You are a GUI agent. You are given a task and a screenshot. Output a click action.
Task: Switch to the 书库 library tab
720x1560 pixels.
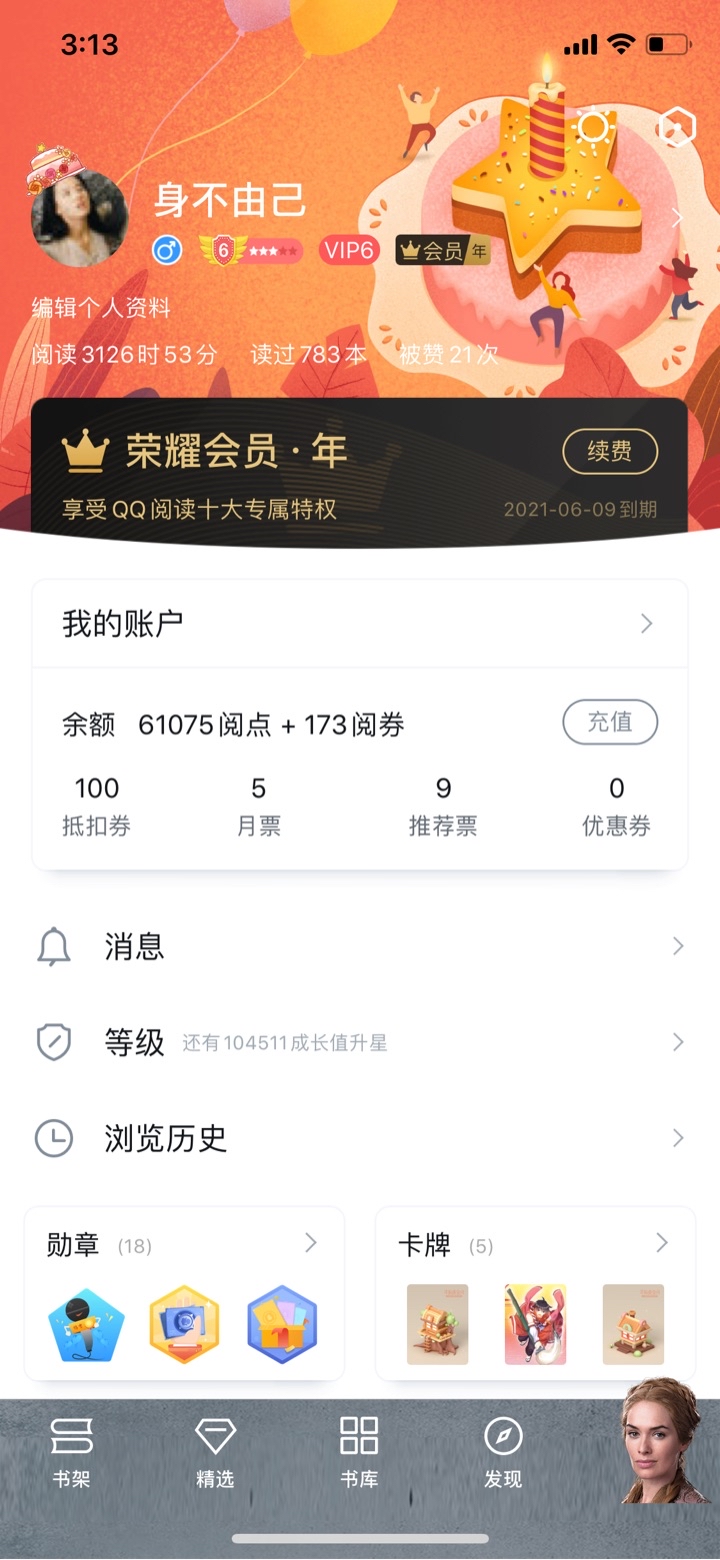pyautogui.click(x=359, y=1452)
